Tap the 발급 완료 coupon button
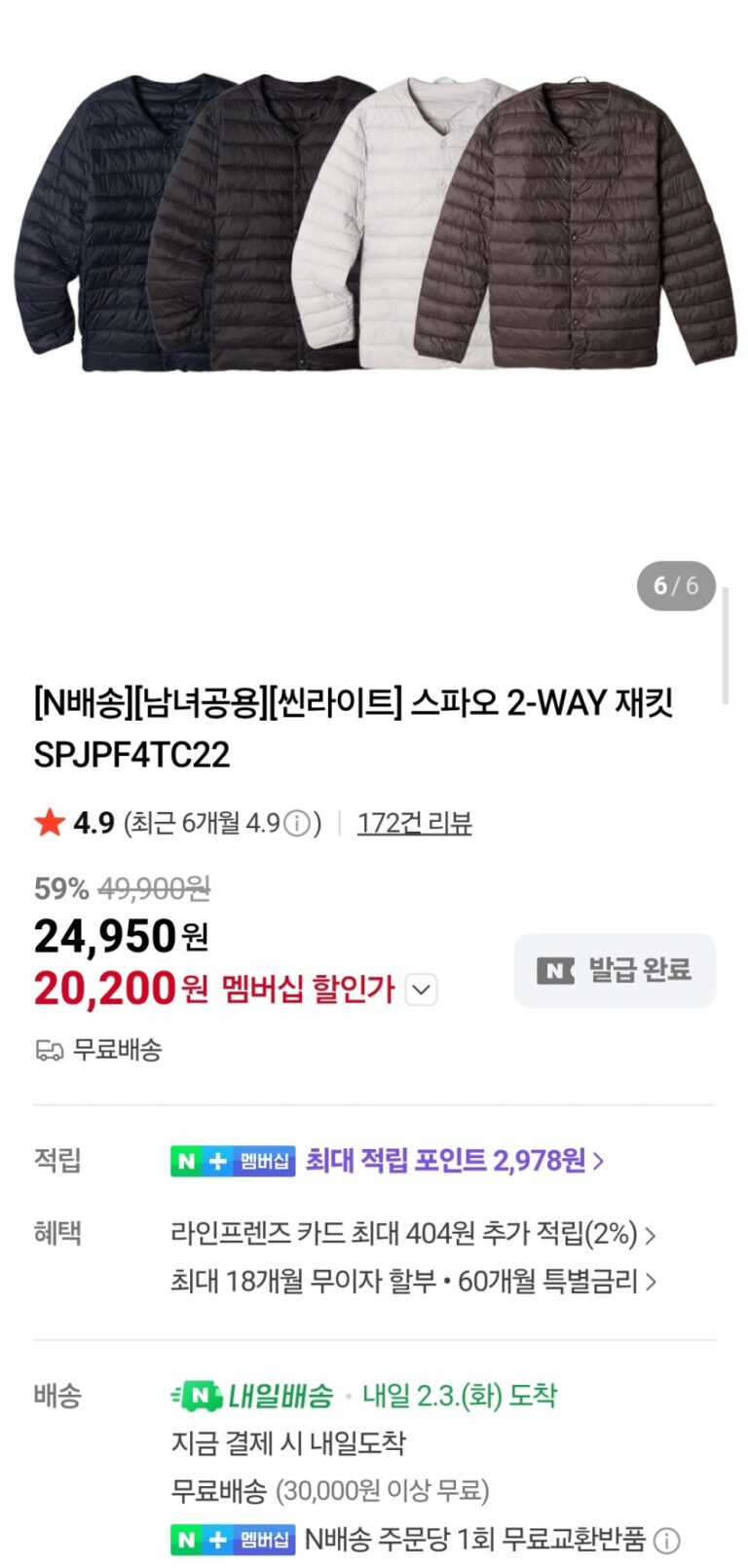 (615, 971)
